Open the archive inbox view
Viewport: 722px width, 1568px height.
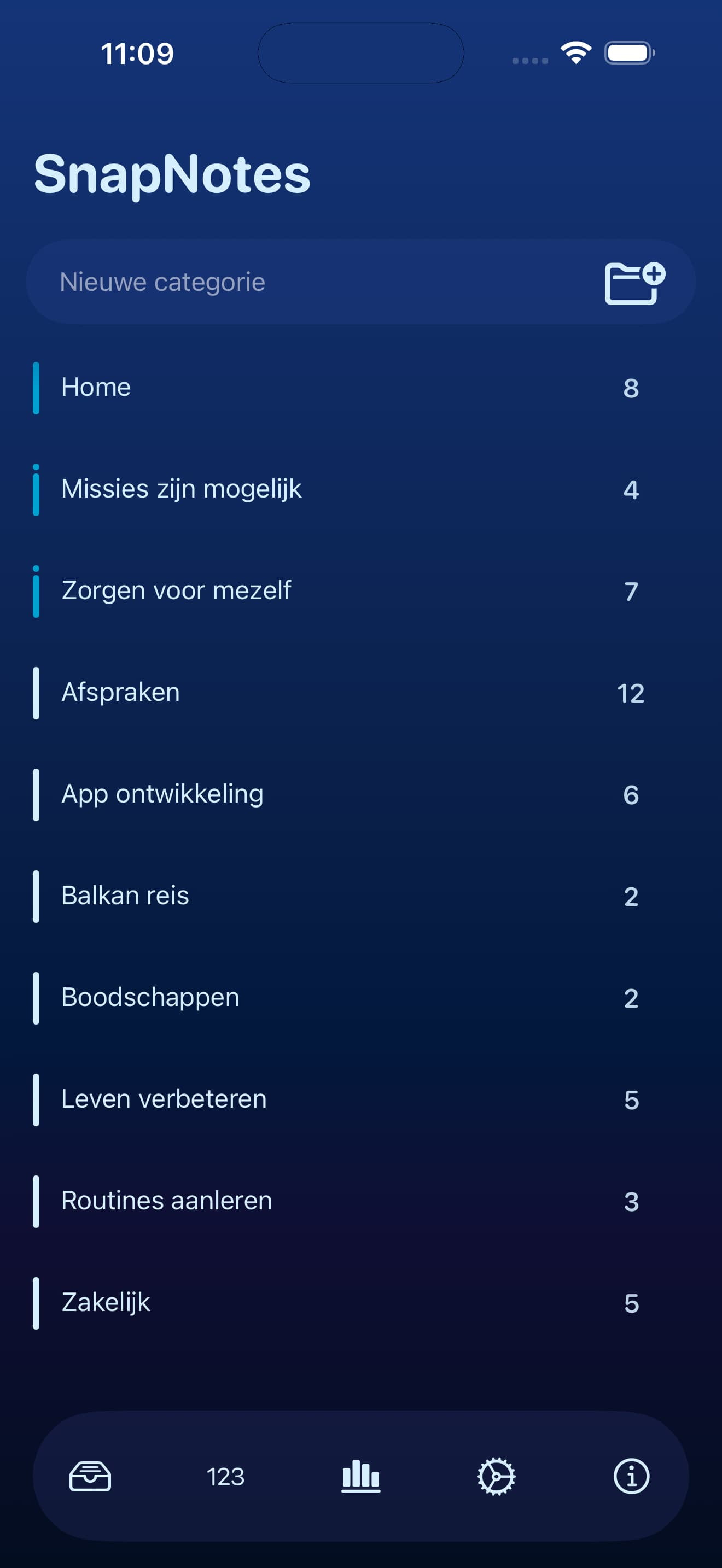point(90,1477)
